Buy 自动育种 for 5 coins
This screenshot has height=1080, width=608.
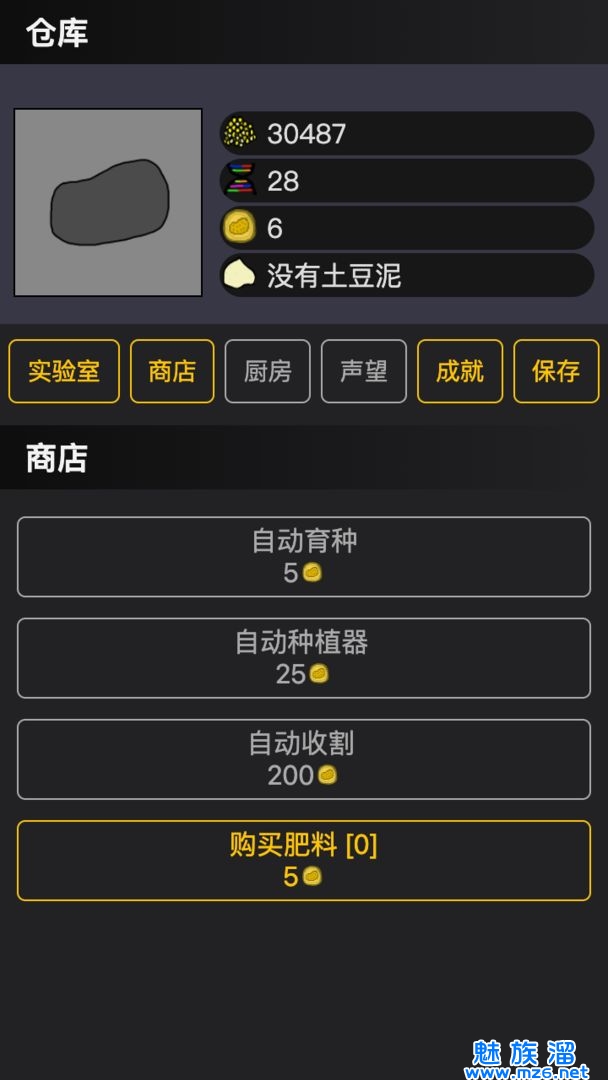coord(304,557)
